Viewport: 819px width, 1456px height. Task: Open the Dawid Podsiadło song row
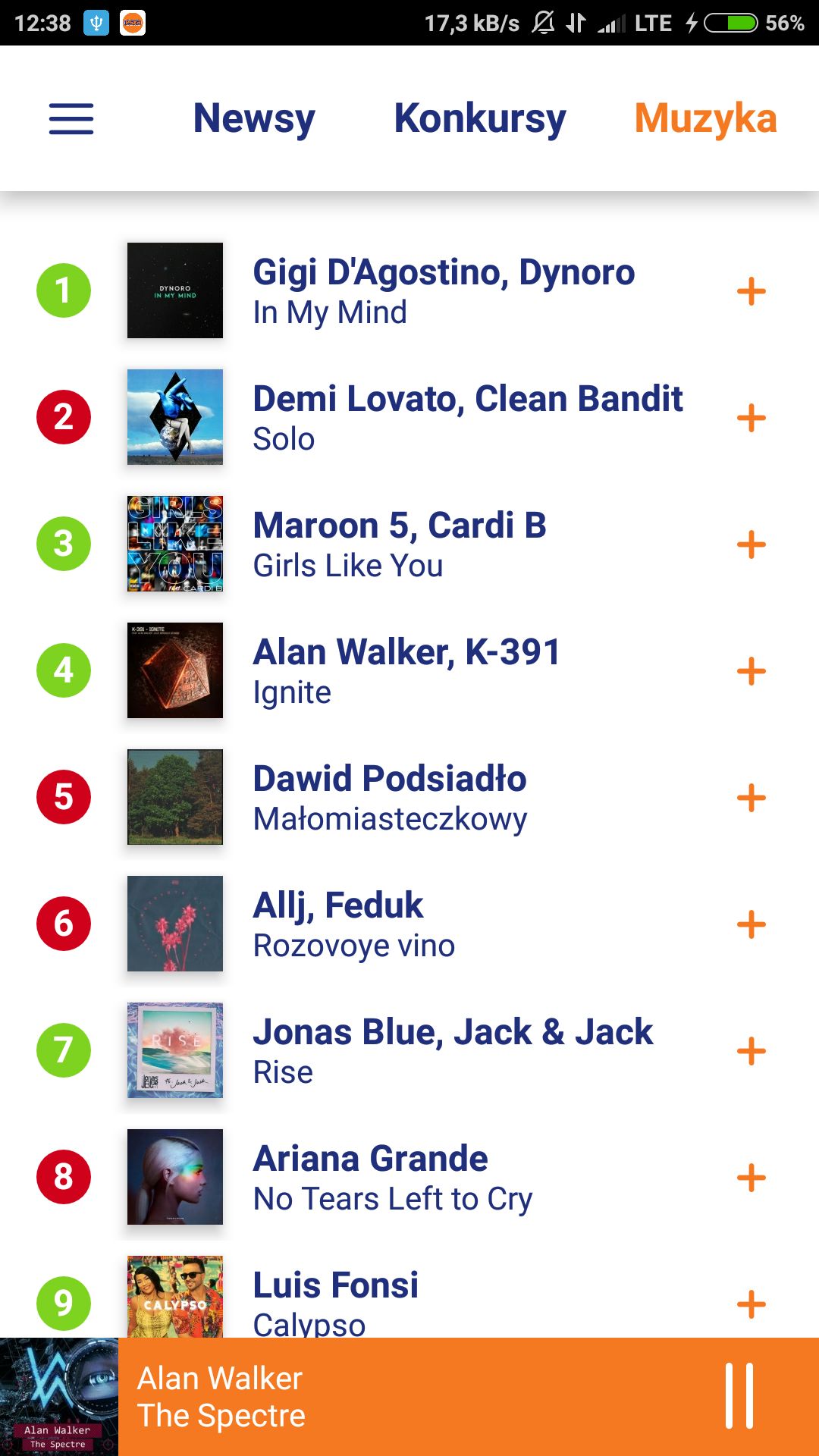click(409, 797)
